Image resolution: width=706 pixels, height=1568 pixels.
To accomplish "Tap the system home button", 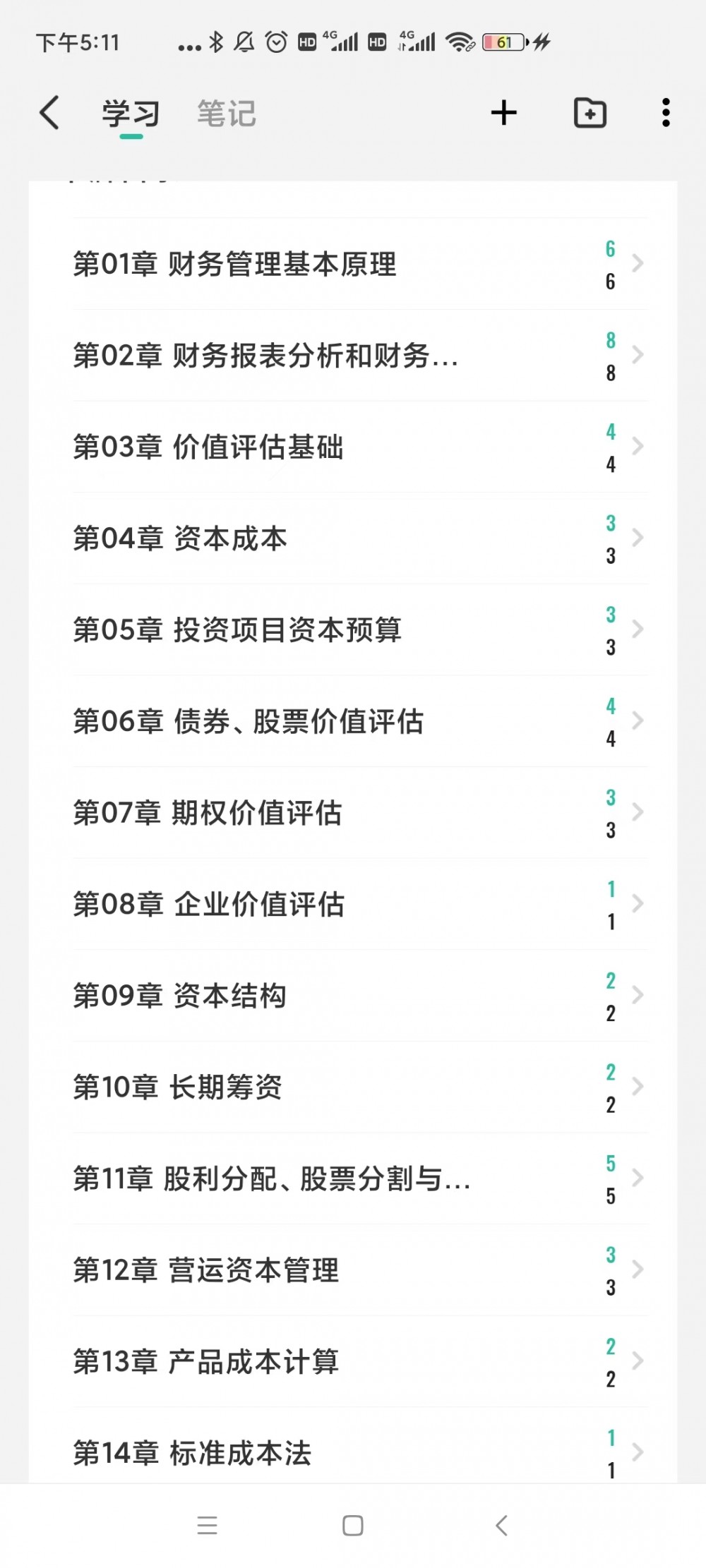I will (x=353, y=1526).
